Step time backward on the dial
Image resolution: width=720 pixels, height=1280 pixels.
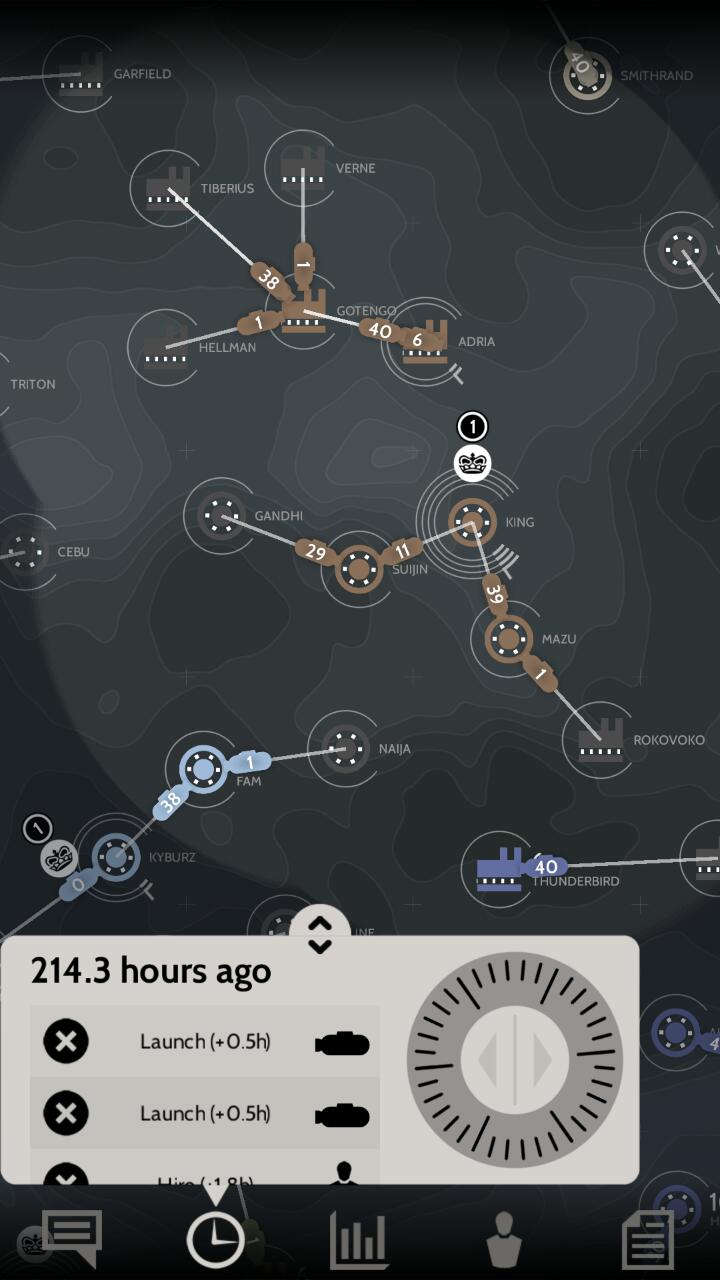coord(488,1060)
